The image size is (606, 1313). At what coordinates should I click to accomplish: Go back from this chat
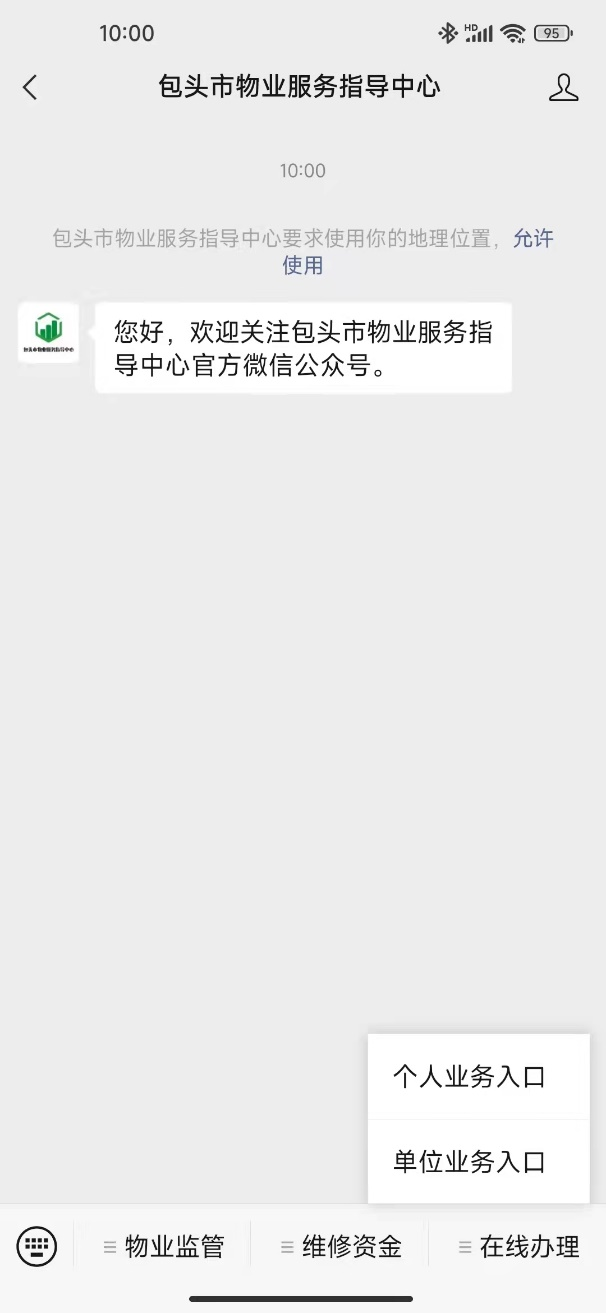(30, 88)
